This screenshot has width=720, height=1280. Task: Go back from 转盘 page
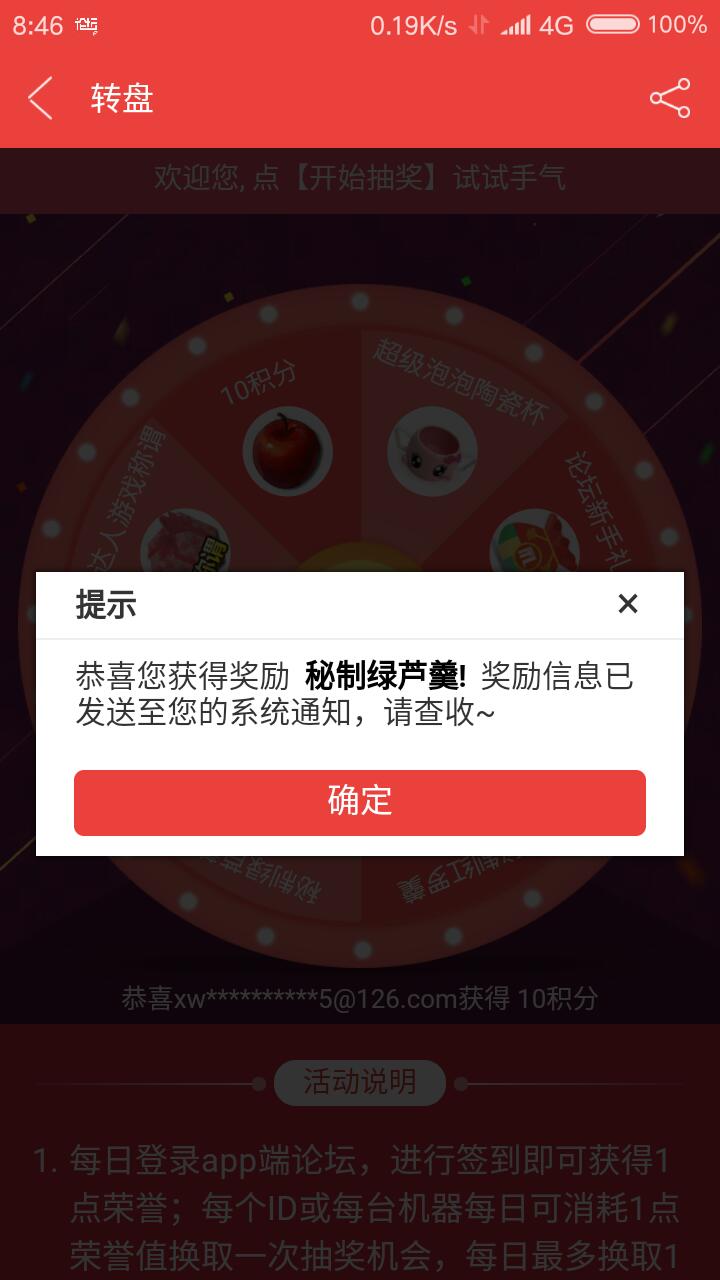click(x=40, y=99)
